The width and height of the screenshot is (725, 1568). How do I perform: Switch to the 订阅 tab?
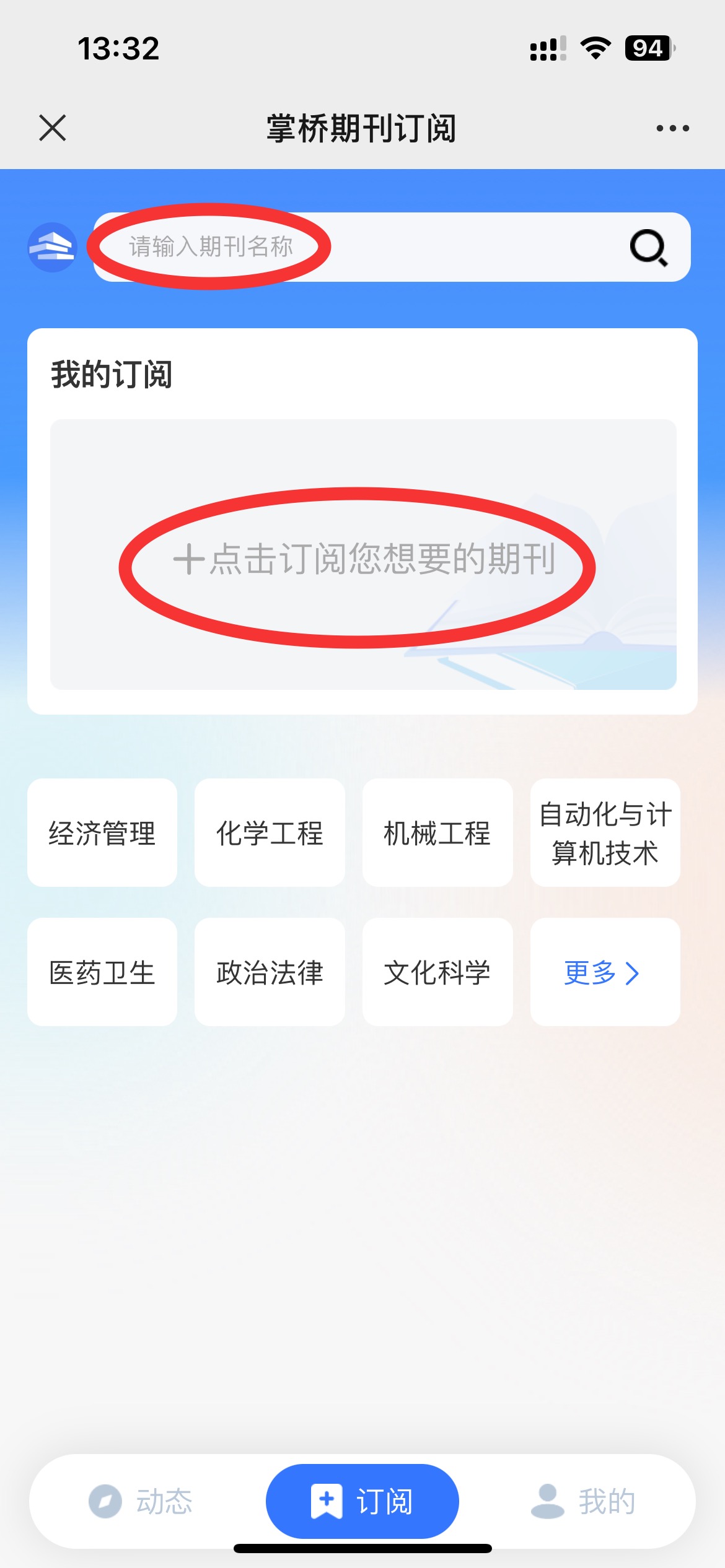click(362, 1501)
